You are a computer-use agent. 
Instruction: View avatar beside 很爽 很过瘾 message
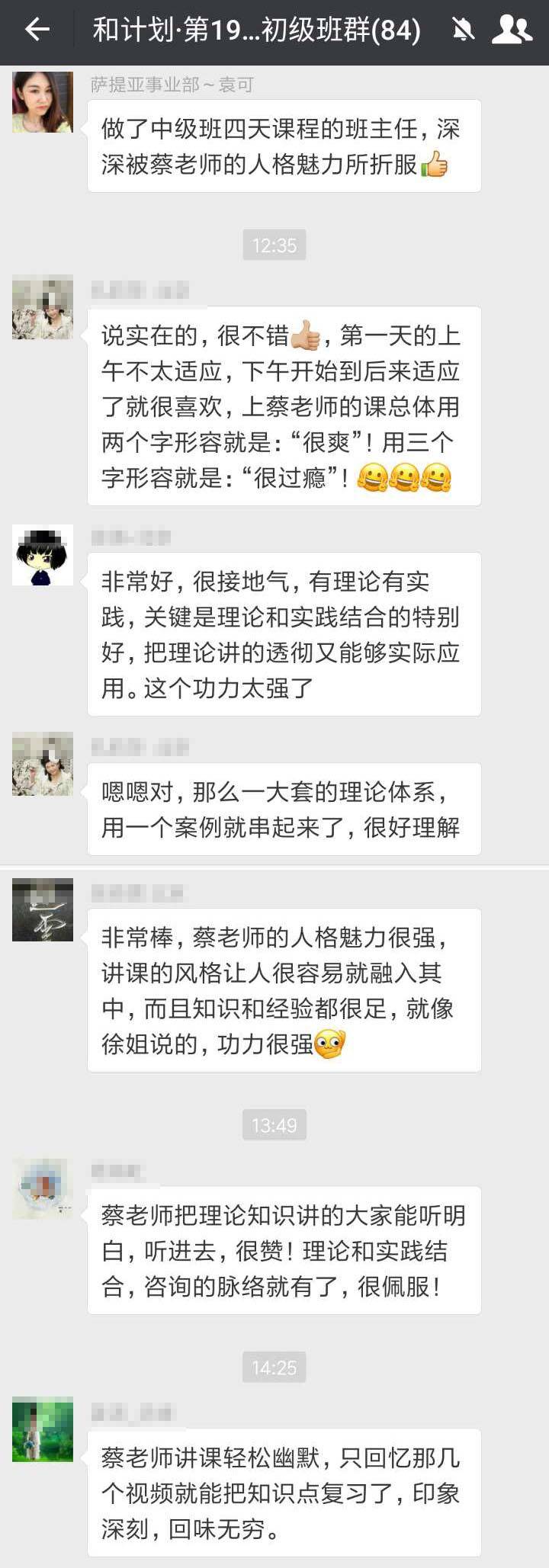(43, 307)
